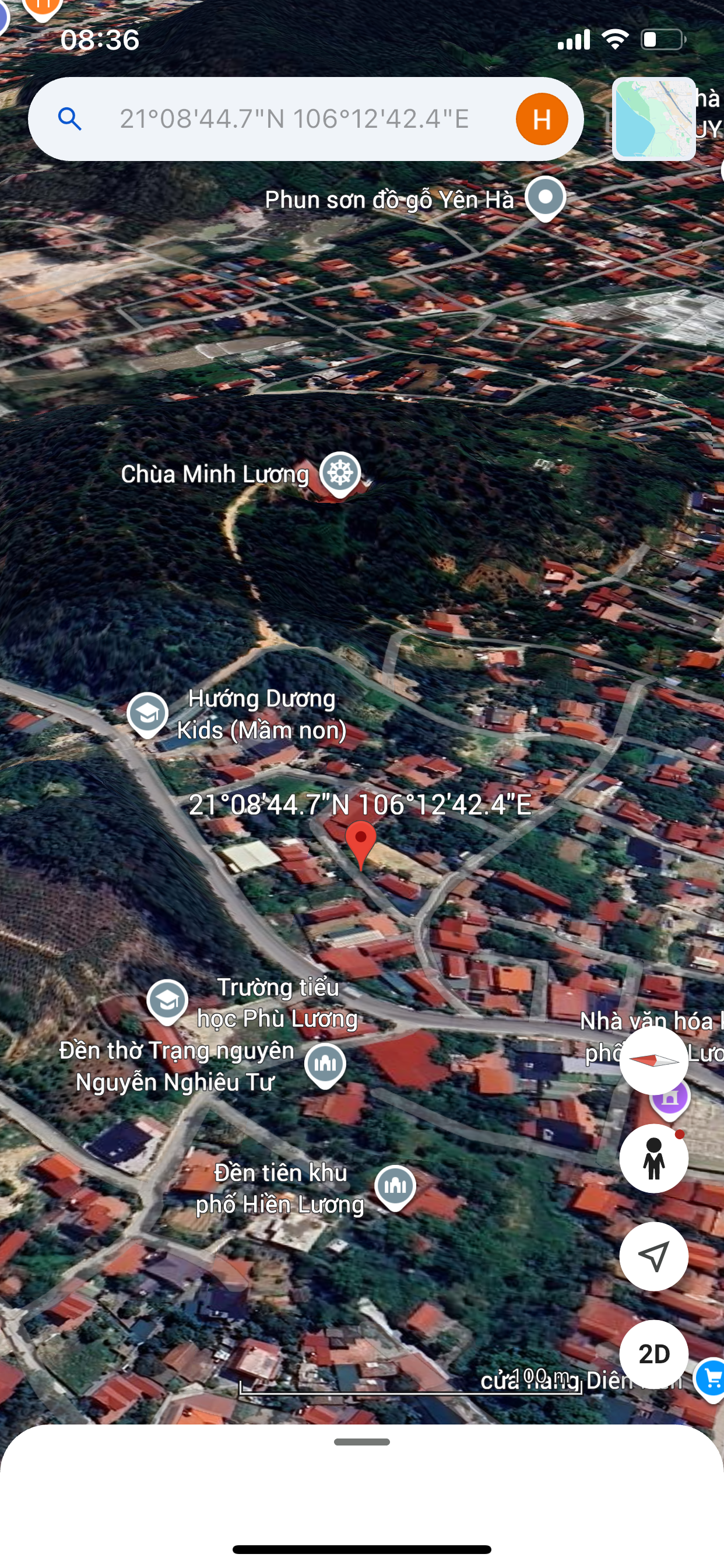This screenshot has width=724, height=1568.
Task: Open Phun sơn đồ gỗ Yên Hà marker
Action: [545, 198]
